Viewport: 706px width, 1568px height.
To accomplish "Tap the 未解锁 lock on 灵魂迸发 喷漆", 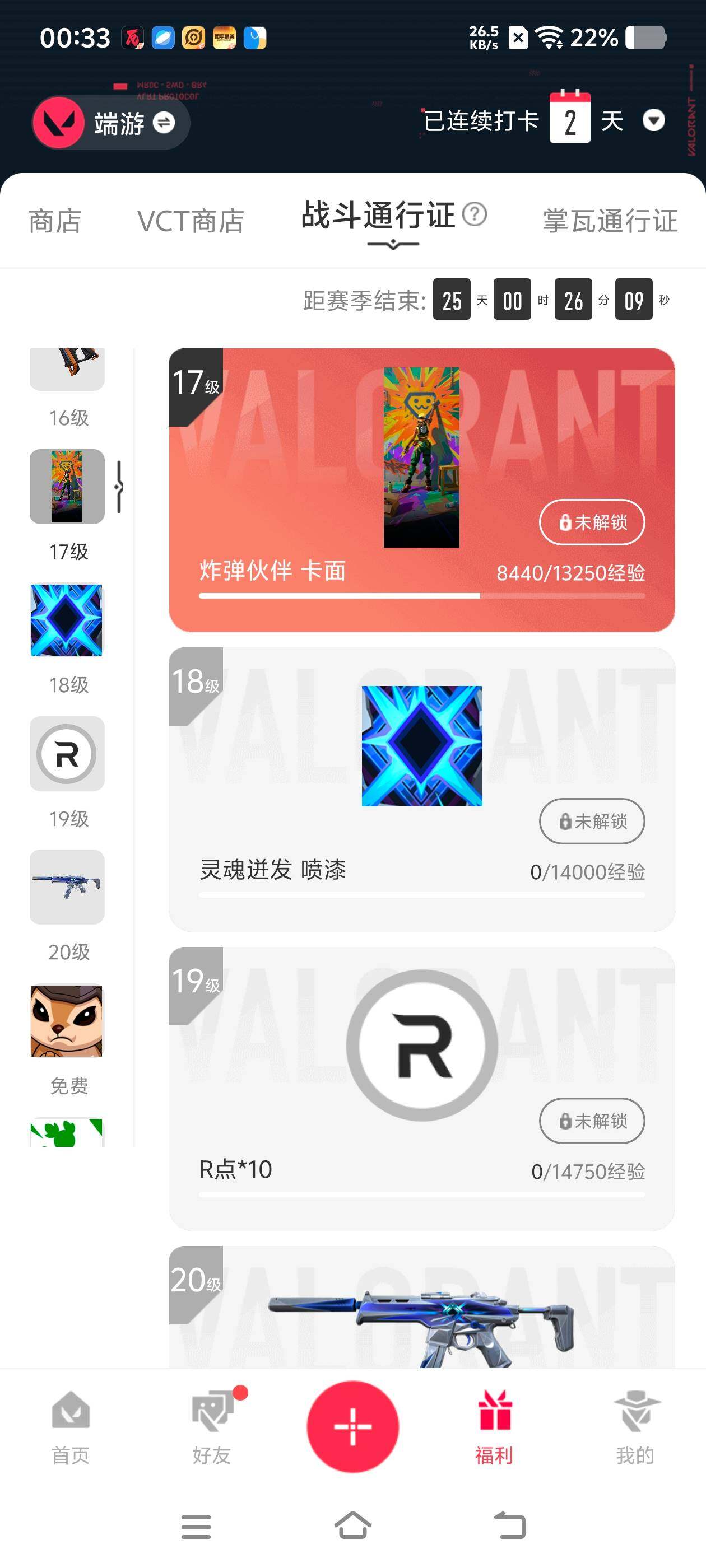I will click(x=591, y=821).
